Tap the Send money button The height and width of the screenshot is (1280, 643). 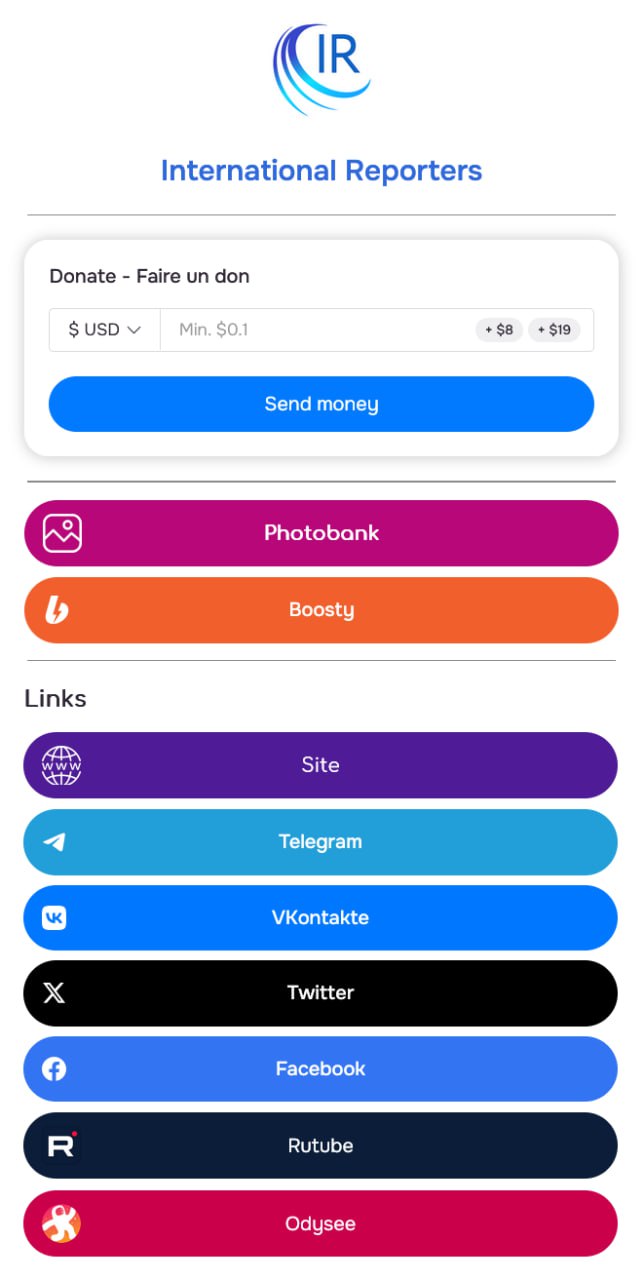coord(321,404)
